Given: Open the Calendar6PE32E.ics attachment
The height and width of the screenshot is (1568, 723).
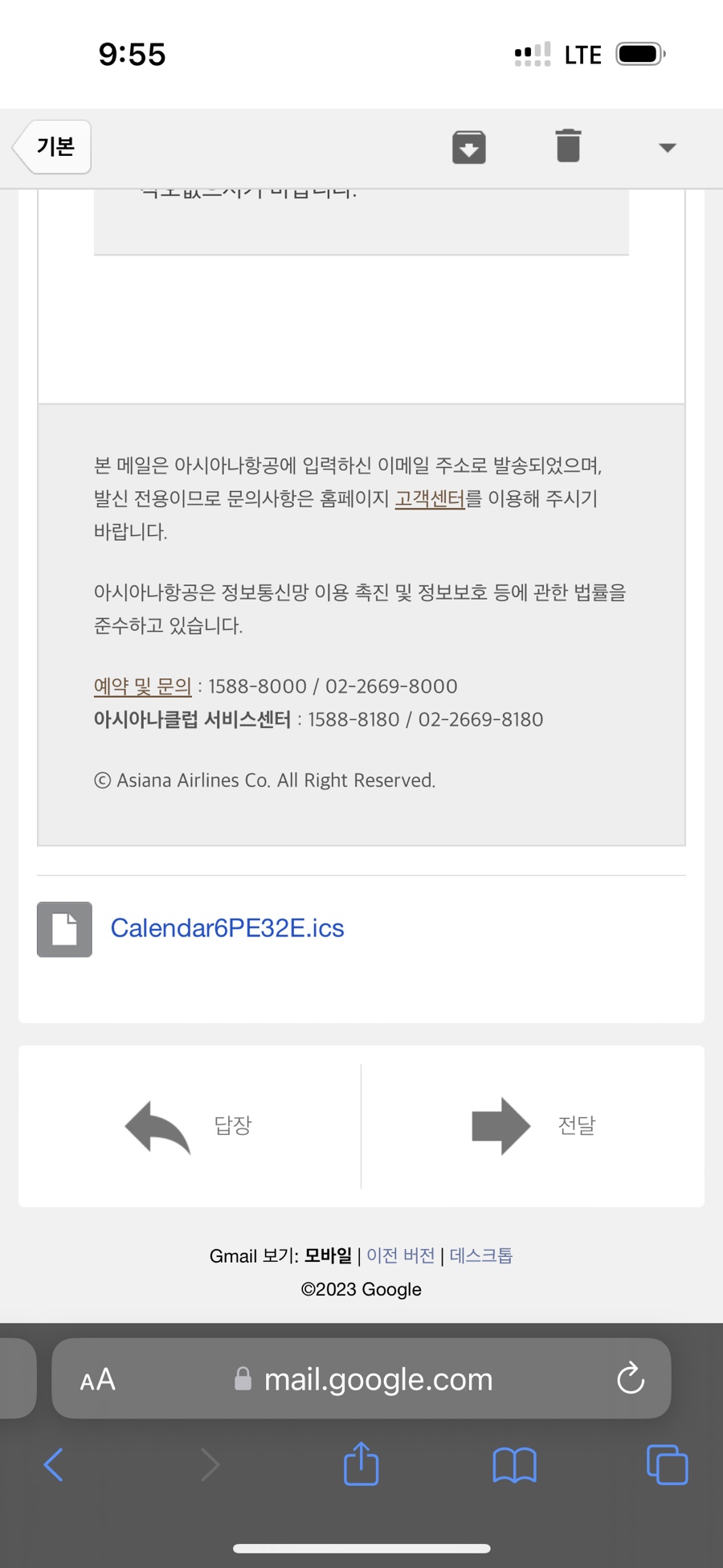Looking at the screenshot, I should tap(227, 928).
